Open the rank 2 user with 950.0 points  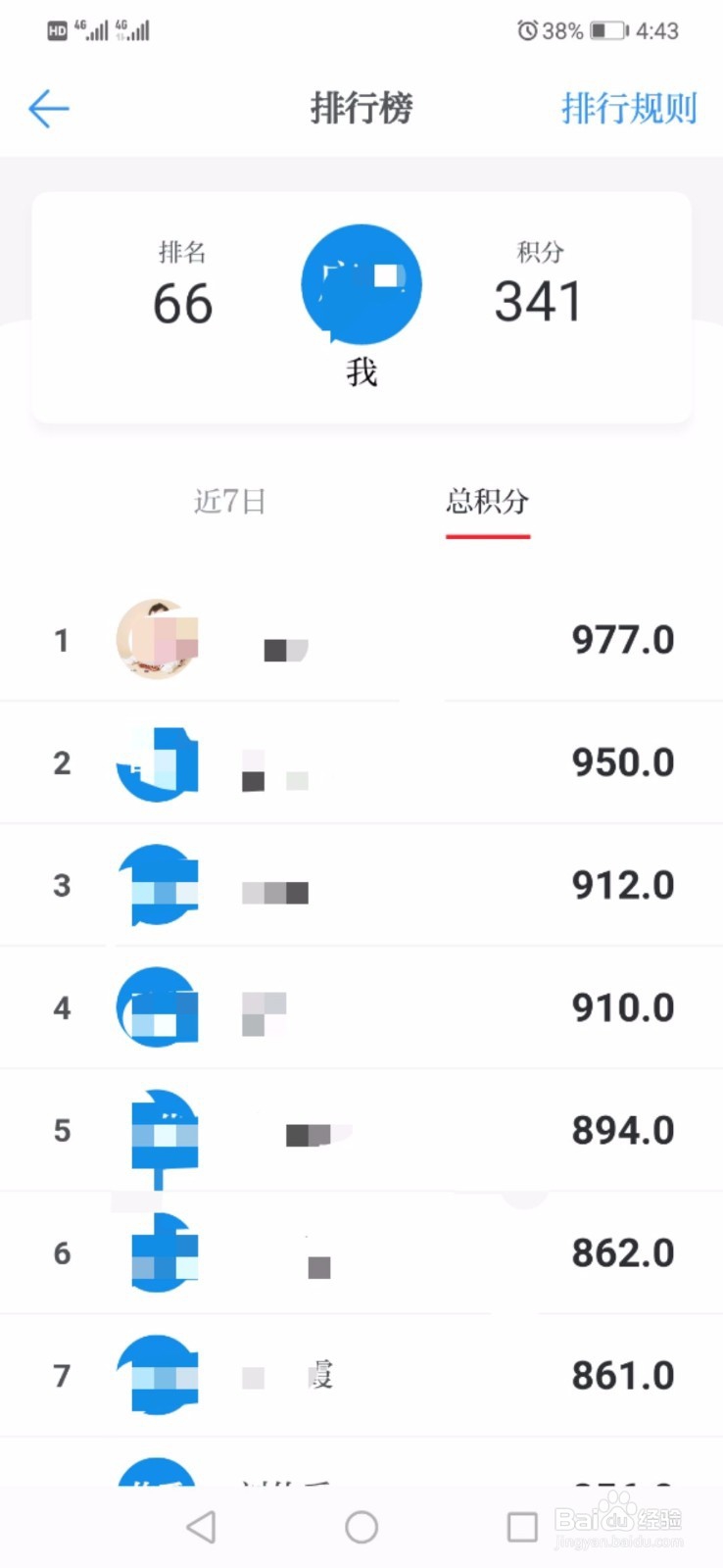pyautogui.click(x=361, y=762)
